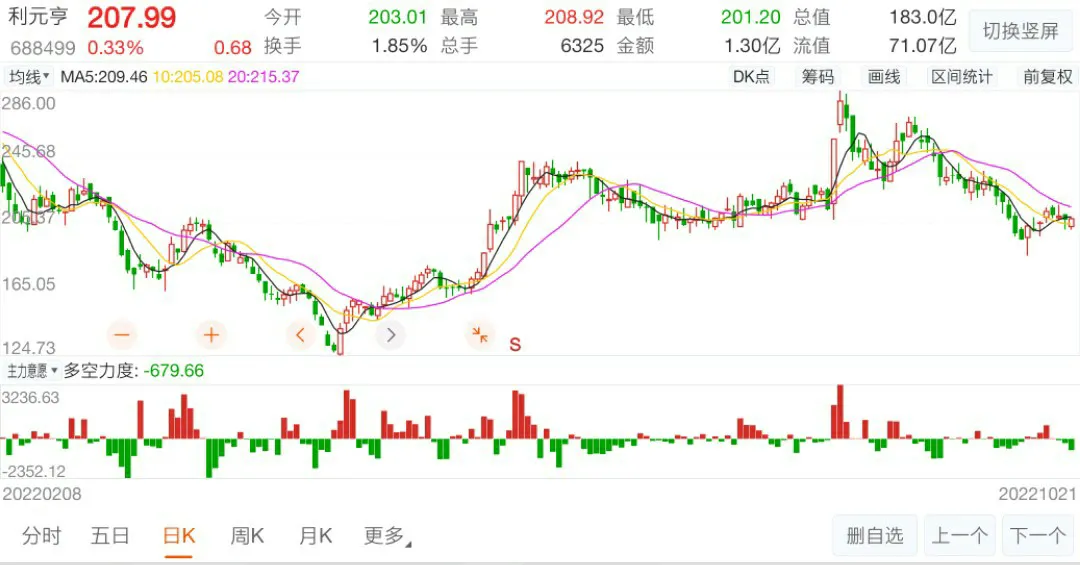Open the 均线 indicator dropdown
Viewport: 1080px width, 565px height.
tap(29, 77)
